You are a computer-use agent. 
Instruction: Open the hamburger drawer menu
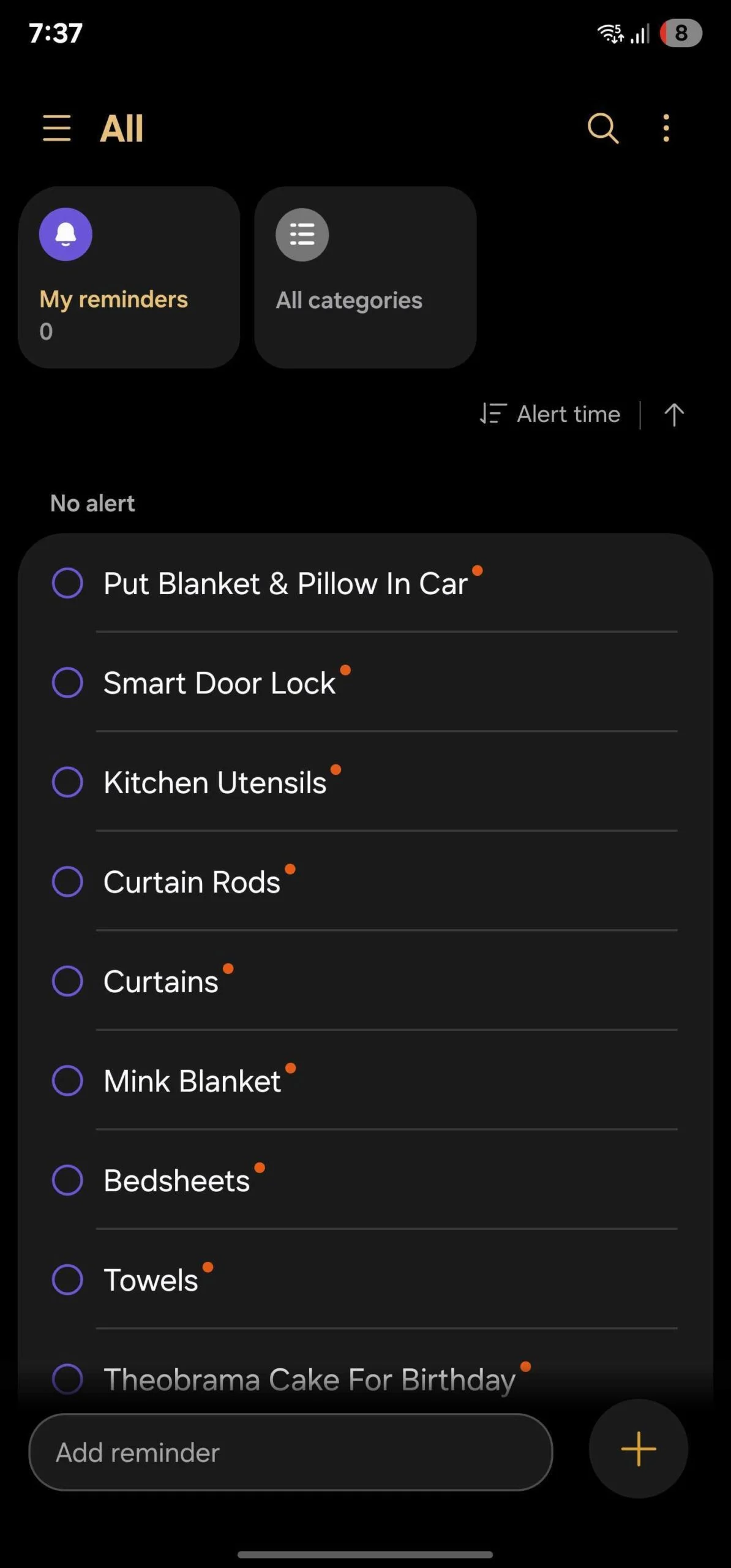tap(57, 128)
